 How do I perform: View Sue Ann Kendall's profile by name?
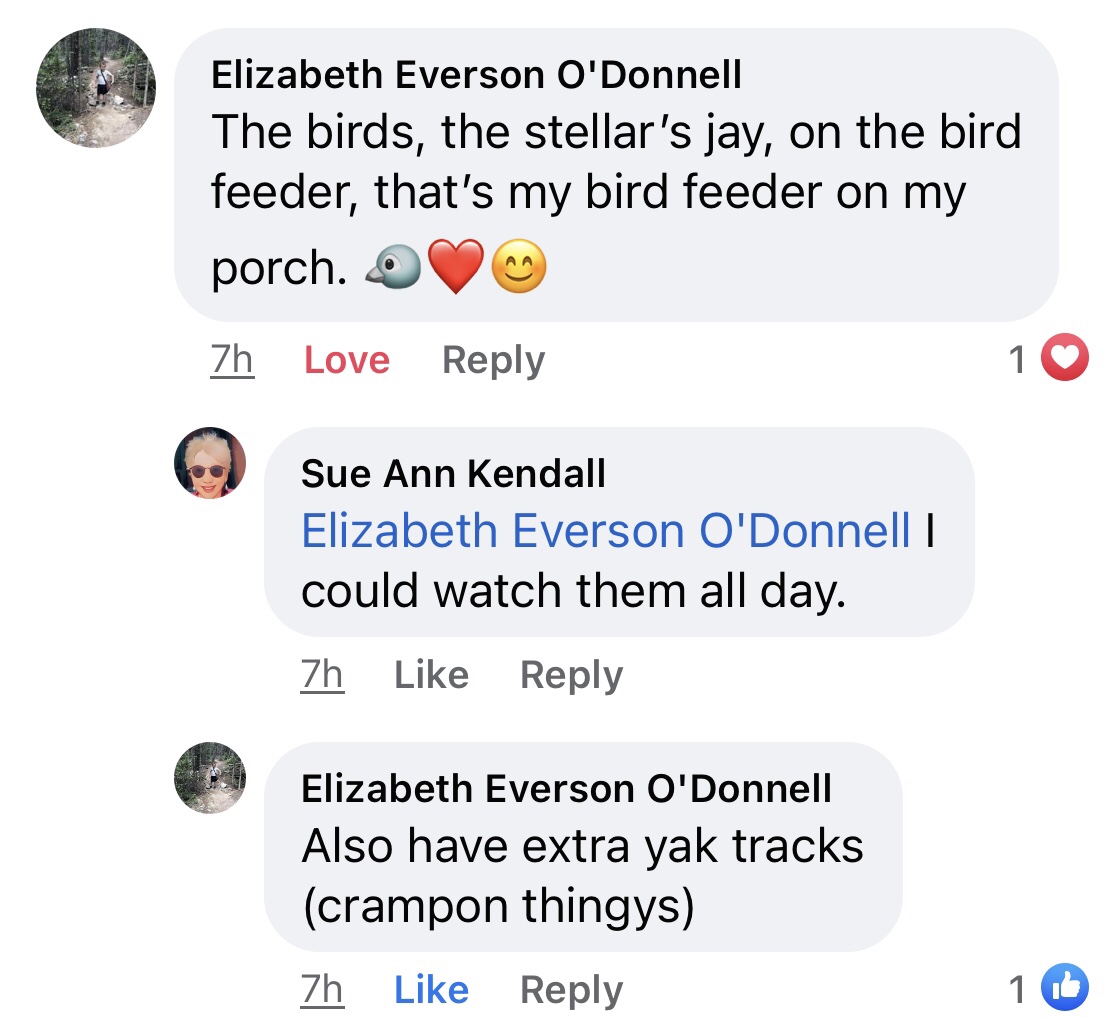click(453, 473)
